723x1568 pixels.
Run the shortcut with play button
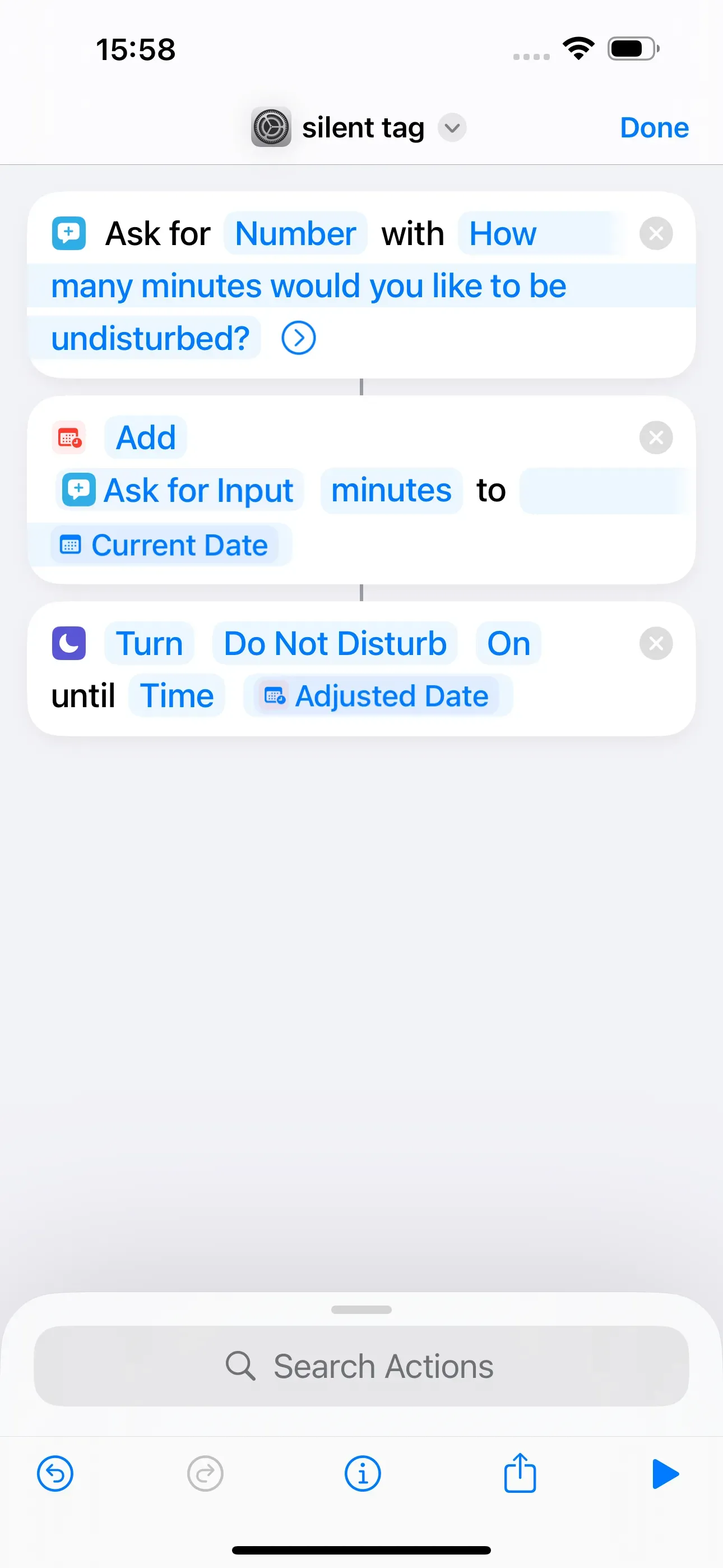[665, 1474]
